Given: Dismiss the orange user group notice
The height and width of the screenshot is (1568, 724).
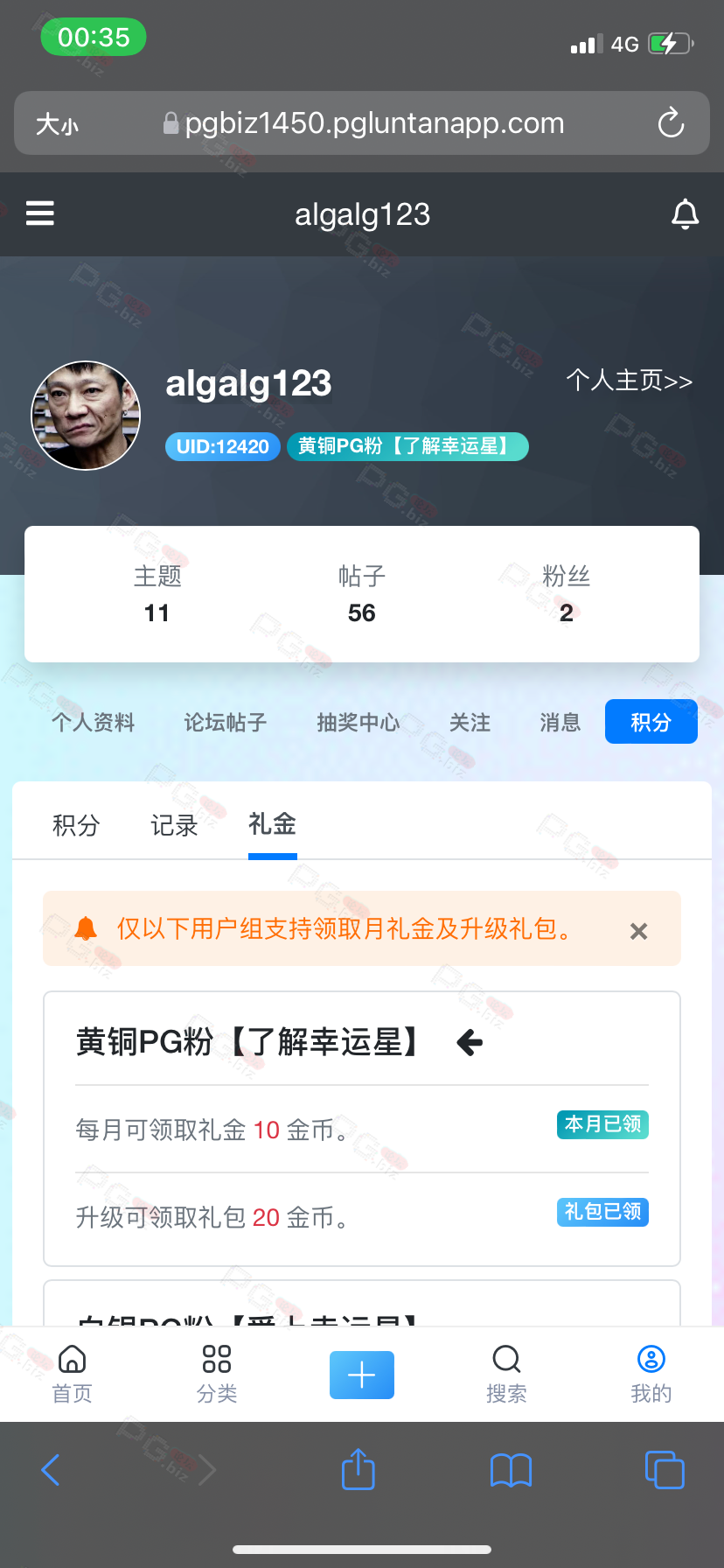Looking at the screenshot, I should tap(639, 931).
